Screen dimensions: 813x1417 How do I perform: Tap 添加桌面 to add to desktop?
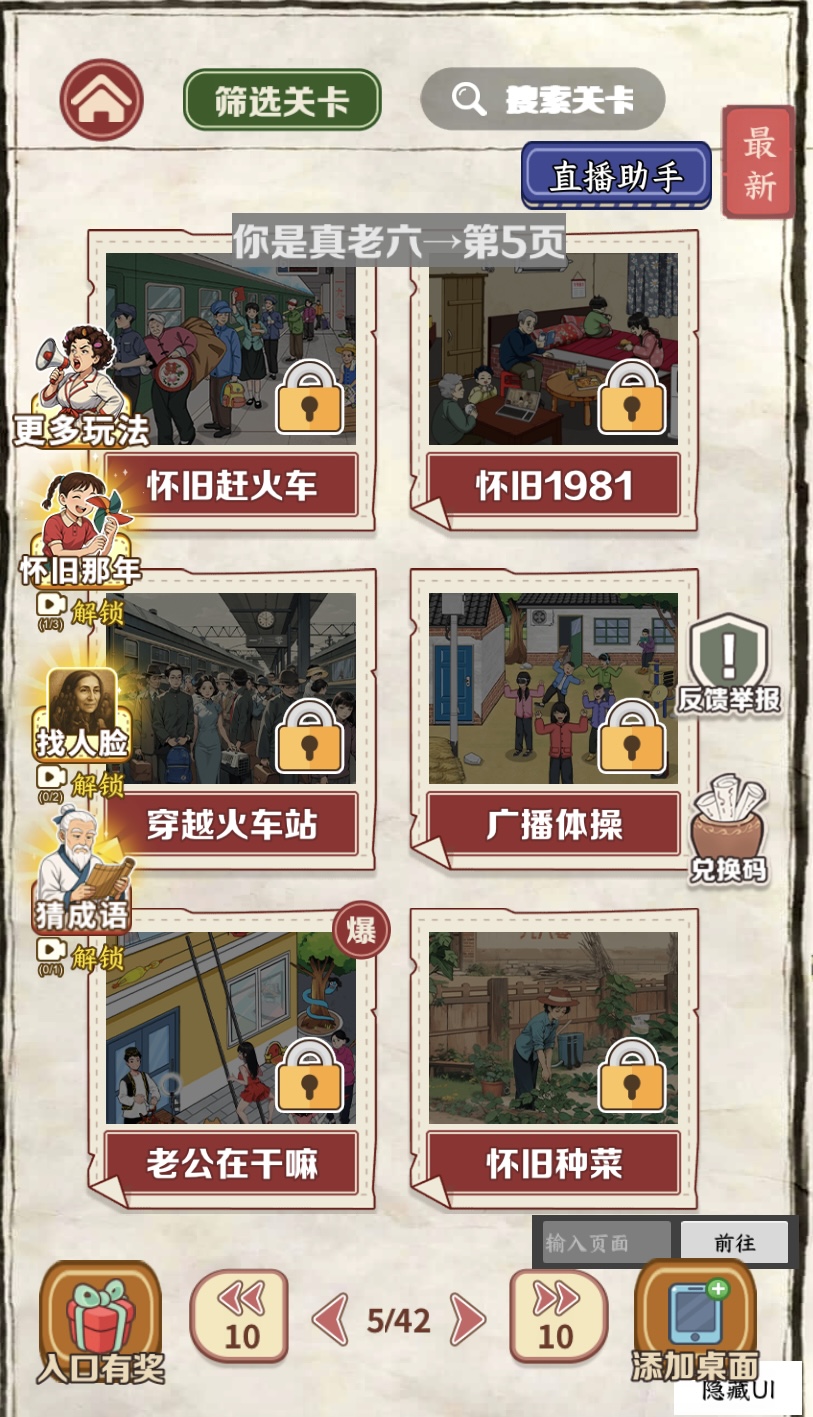pyautogui.click(x=694, y=1320)
